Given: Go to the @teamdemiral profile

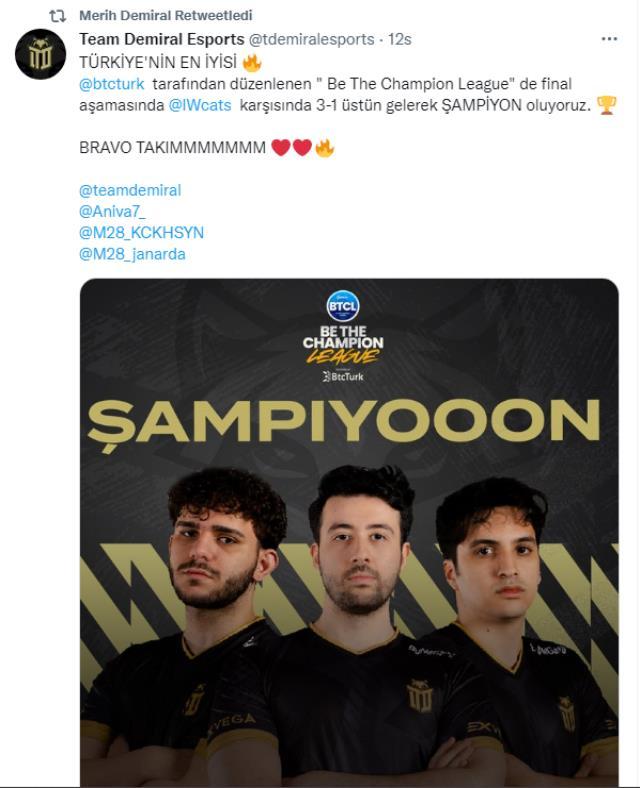Looking at the screenshot, I should point(130,189).
